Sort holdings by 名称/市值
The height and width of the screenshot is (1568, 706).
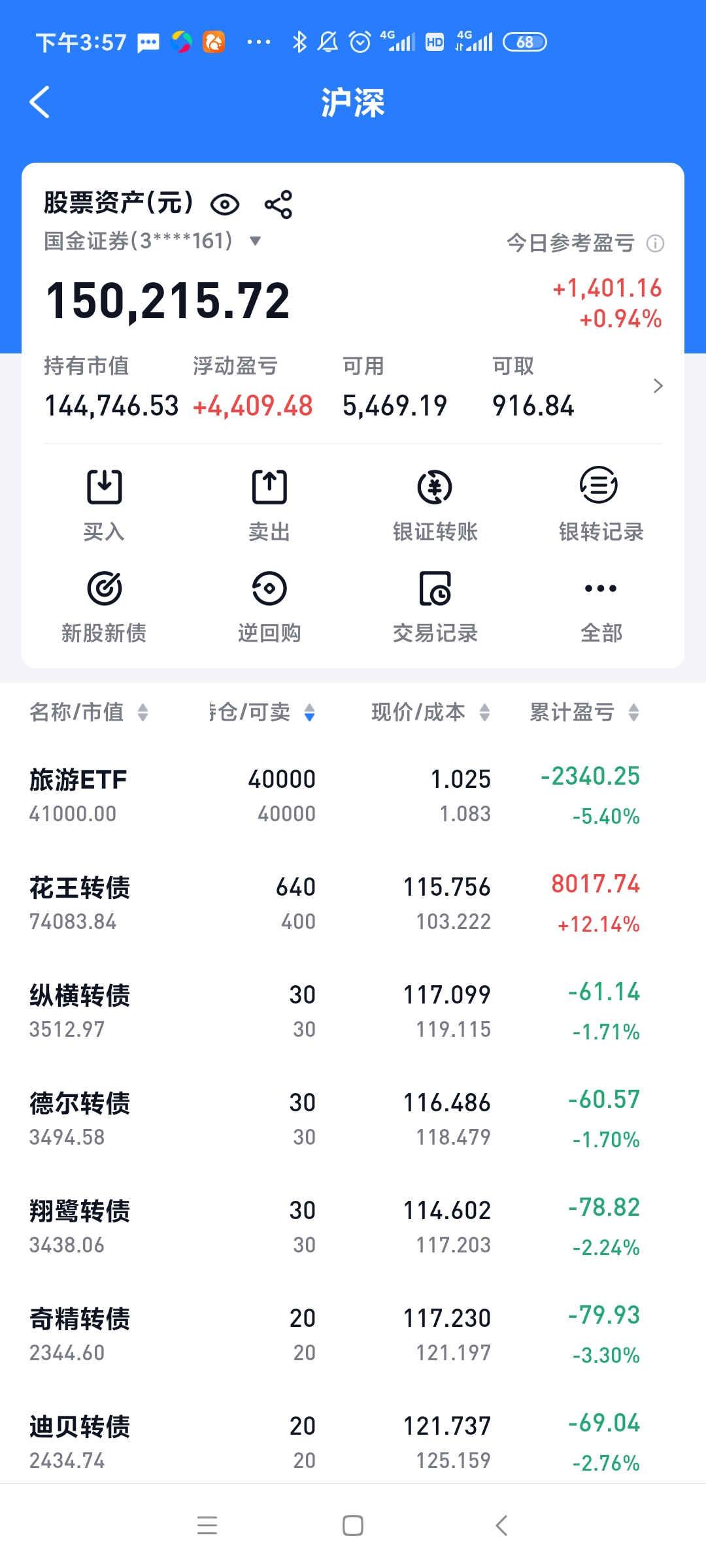click(x=88, y=712)
